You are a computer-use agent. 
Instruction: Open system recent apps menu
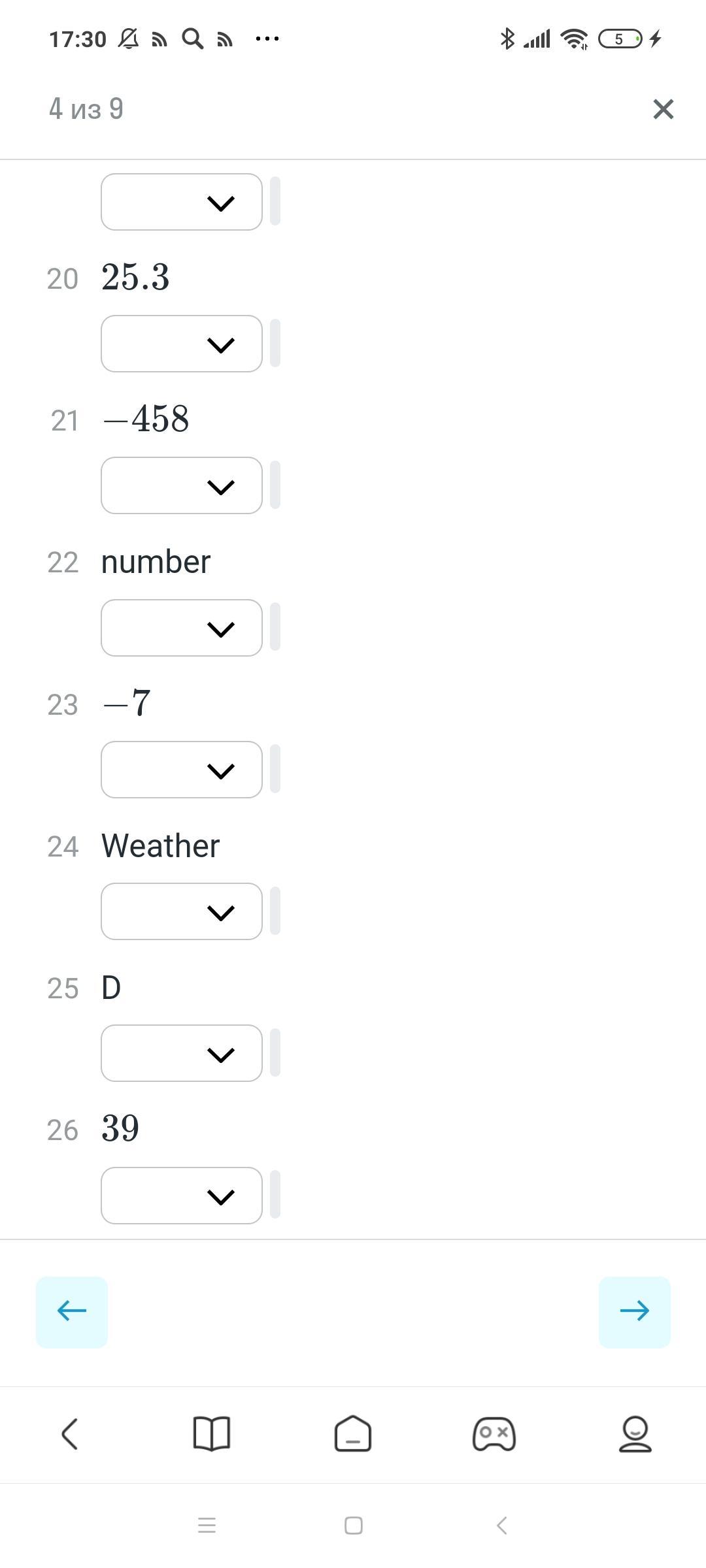[x=207, y=1526]
